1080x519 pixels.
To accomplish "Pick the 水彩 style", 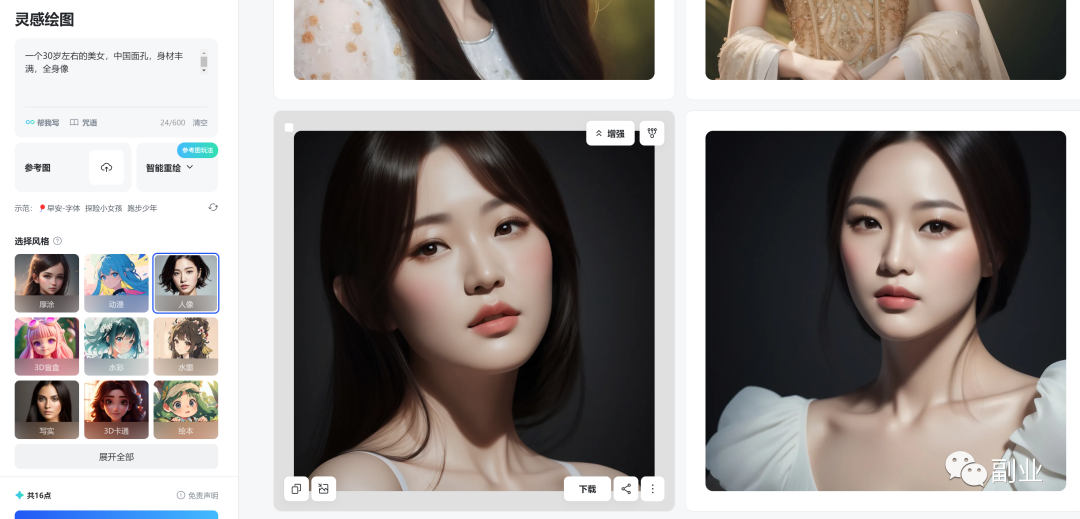I will (x=116, y=346).
